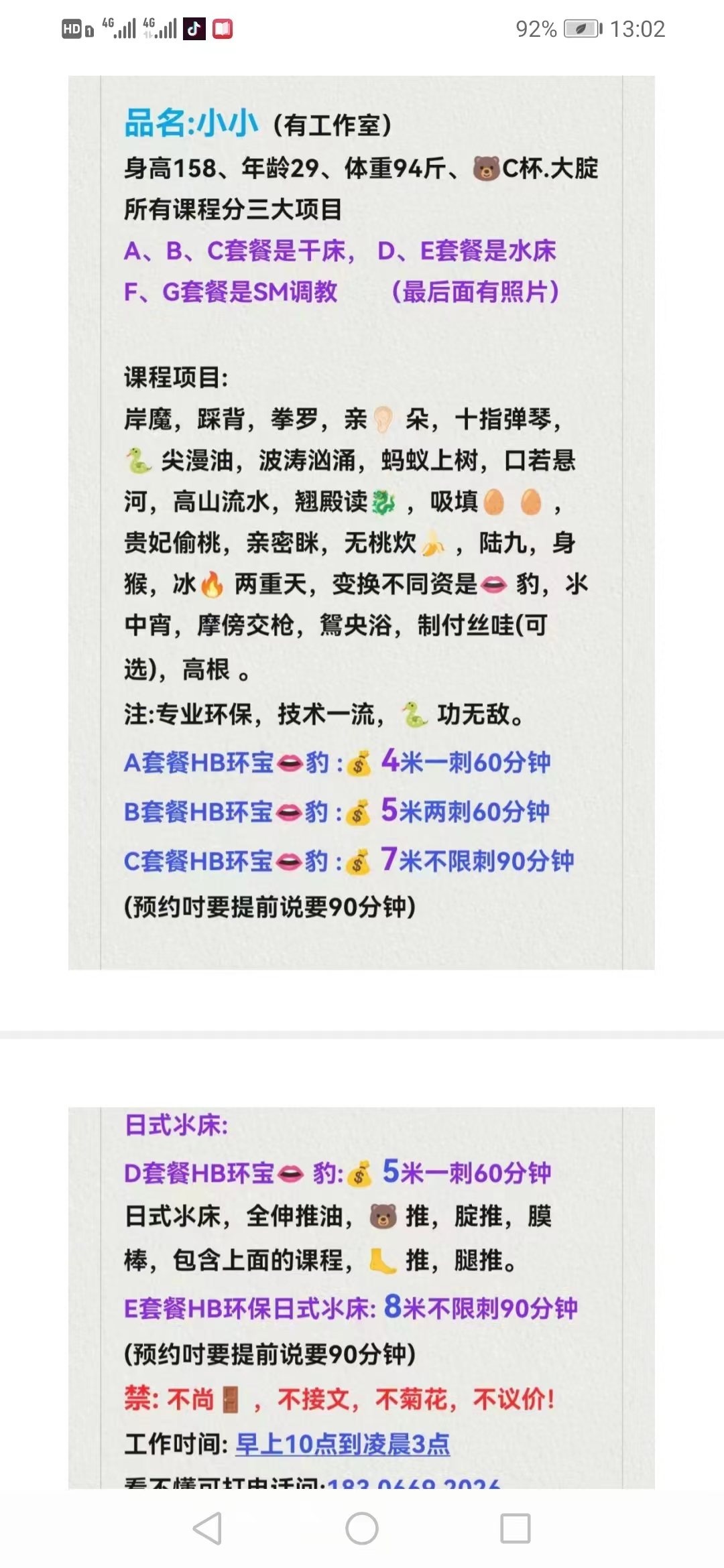The width and height of the screenshot is (724, 1568).
Task: Go back using the system back button
Action: pos(207,1528)
